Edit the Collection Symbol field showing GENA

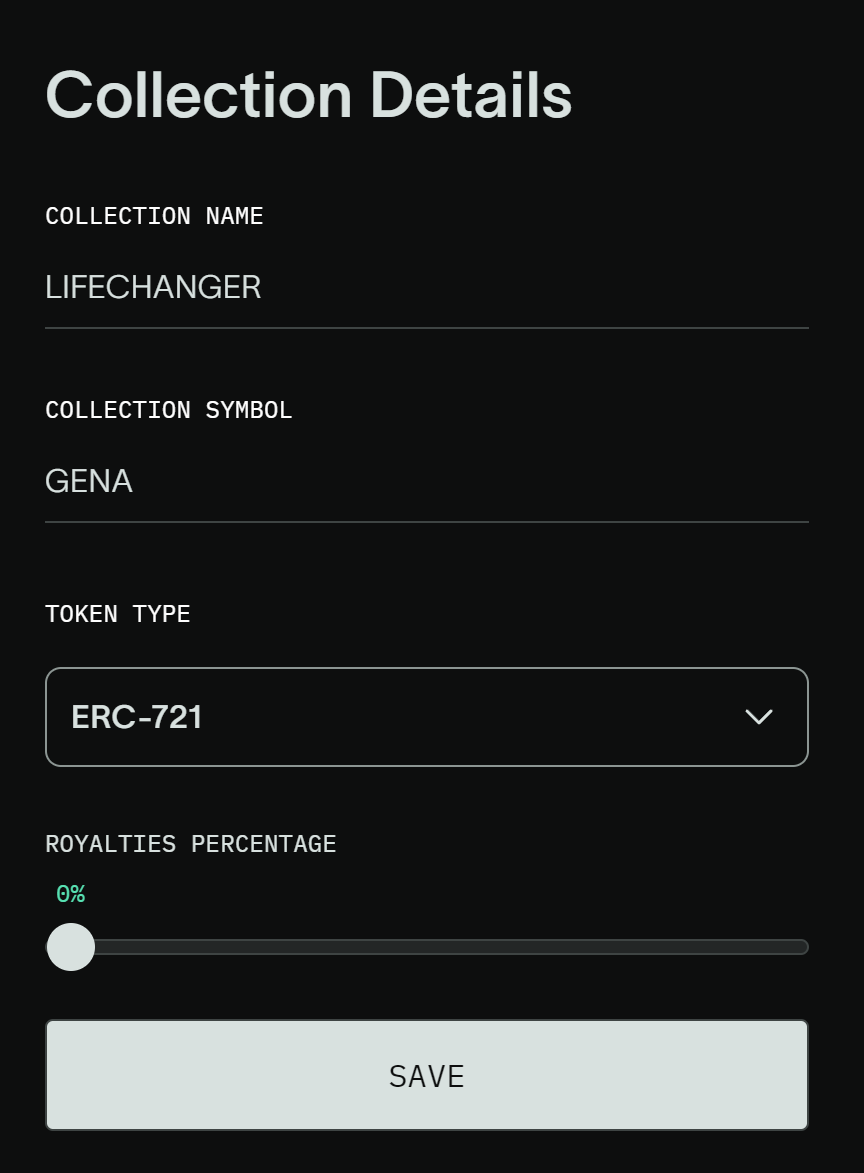coord(426,482)
